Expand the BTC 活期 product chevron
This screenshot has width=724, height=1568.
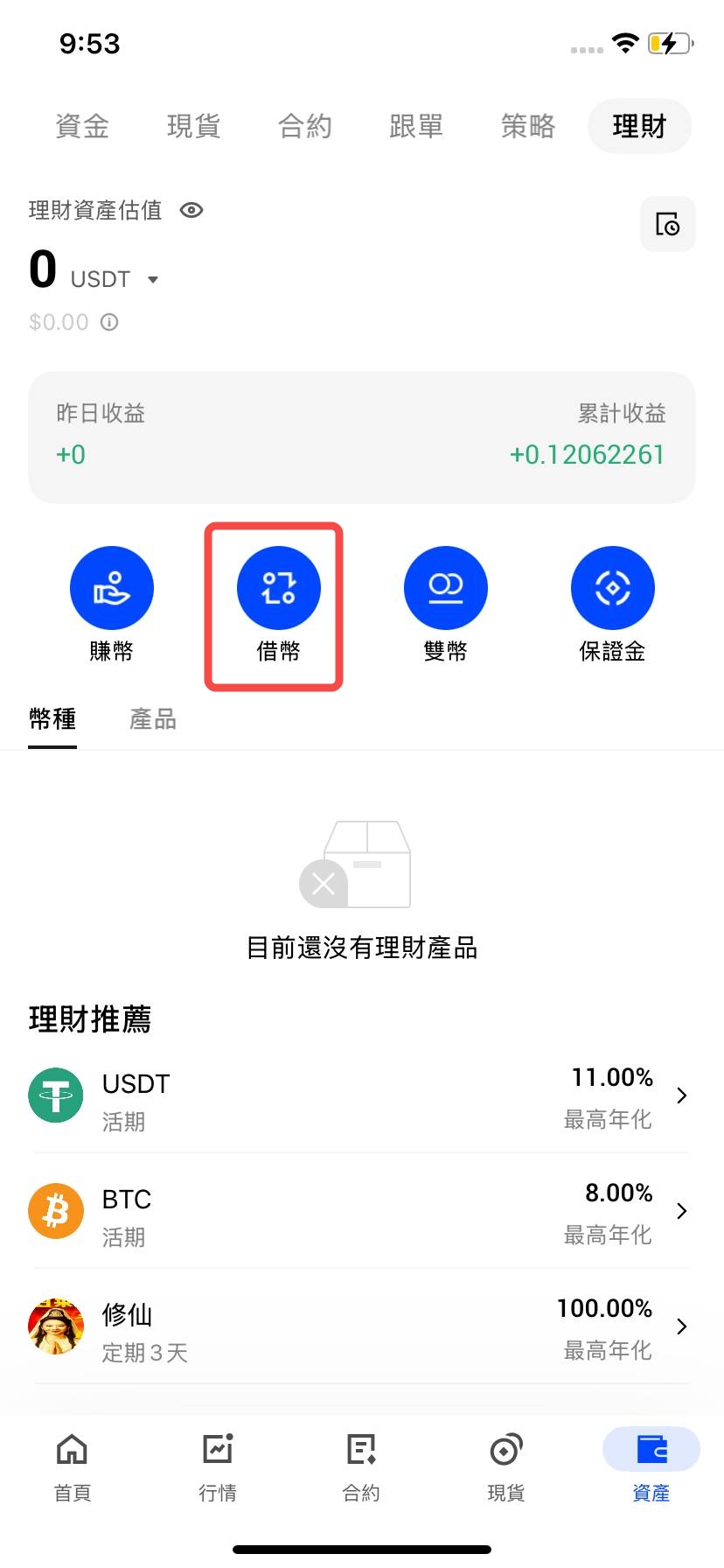(681, 1211)
